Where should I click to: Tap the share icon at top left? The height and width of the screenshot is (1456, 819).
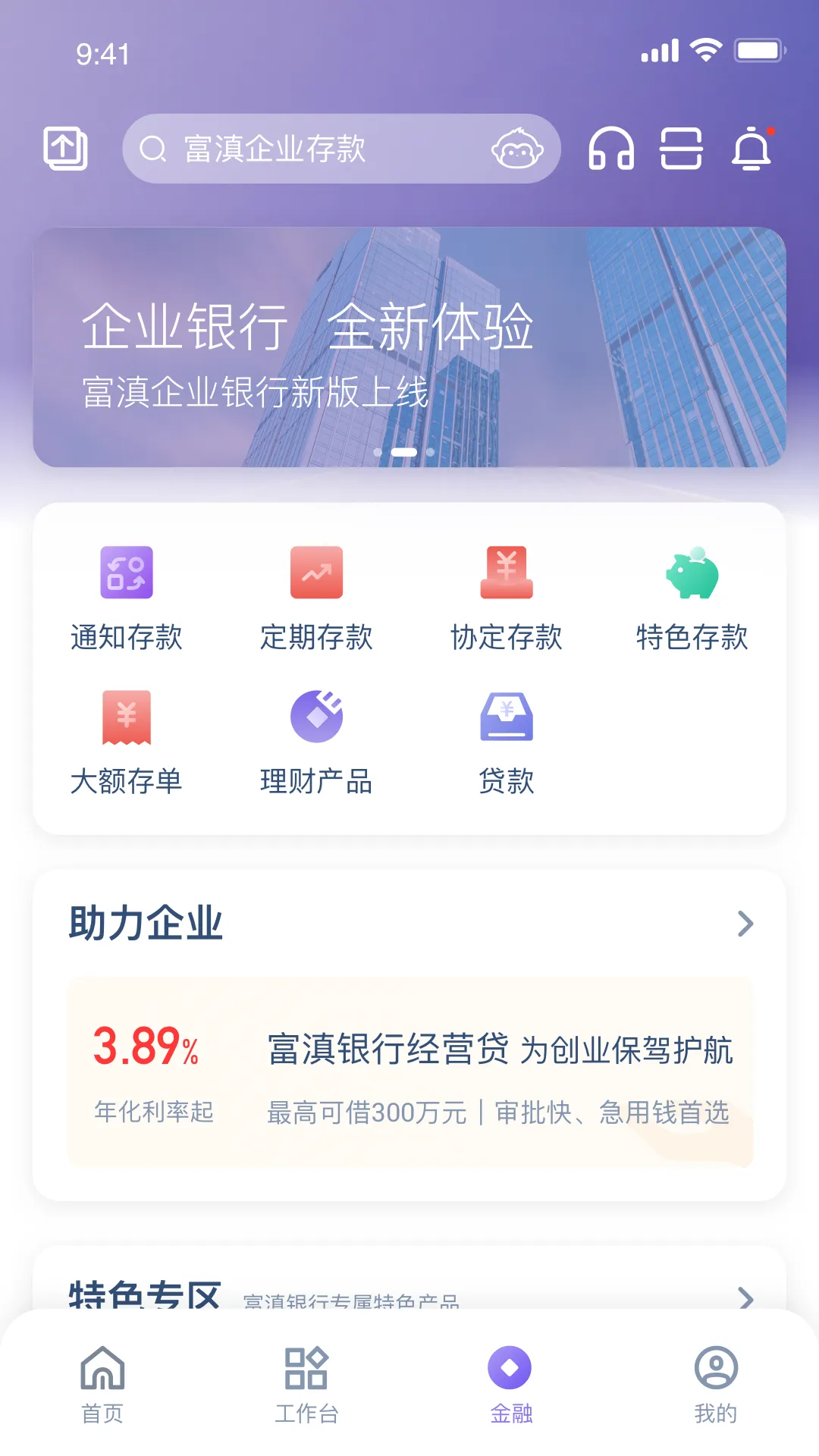[66, 148]
